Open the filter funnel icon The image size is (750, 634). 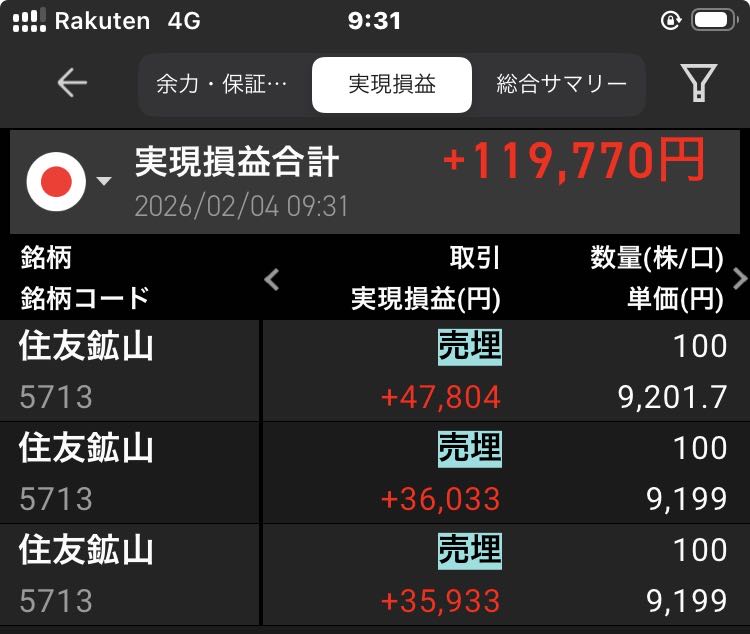tap(699, 84)
